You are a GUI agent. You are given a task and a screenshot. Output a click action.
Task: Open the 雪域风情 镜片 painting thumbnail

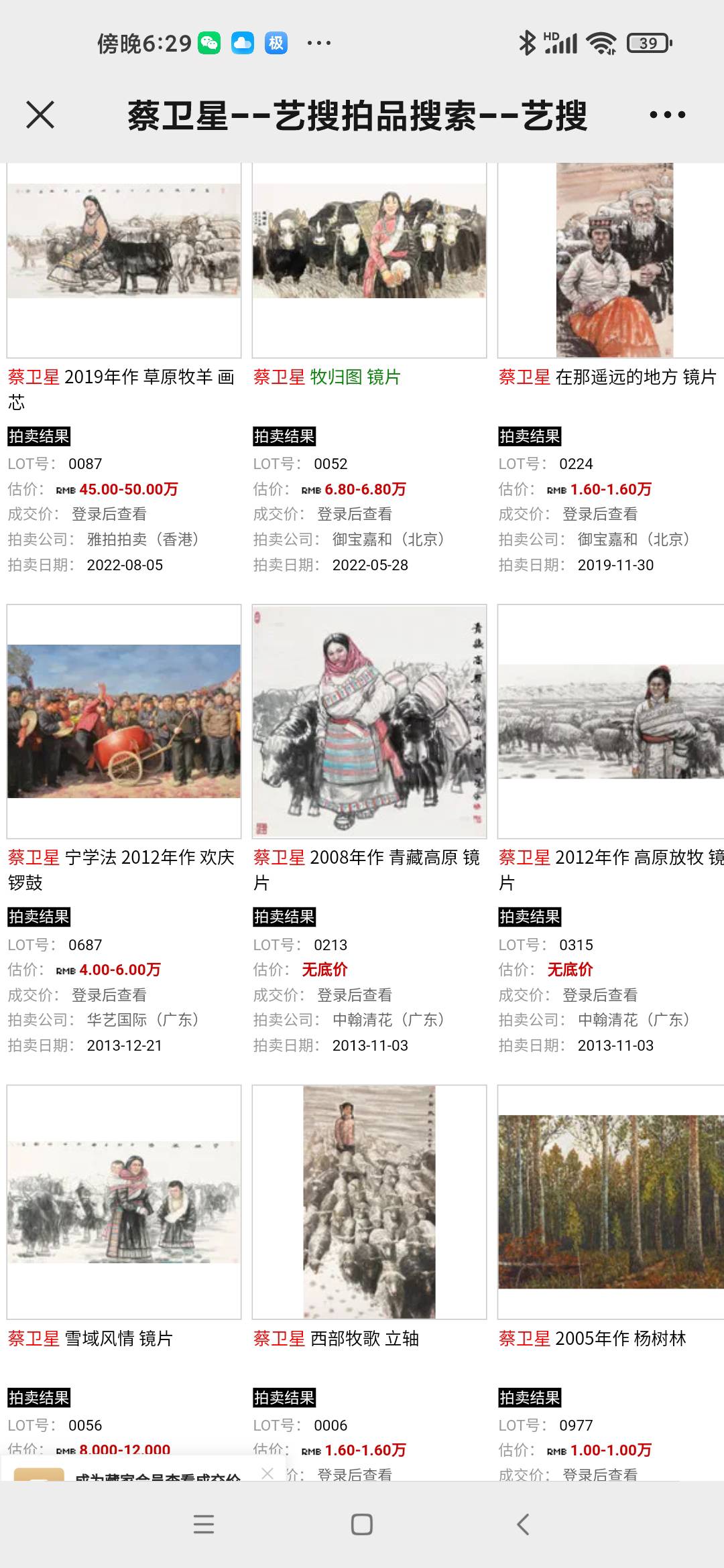click(x=124, y=1202)
